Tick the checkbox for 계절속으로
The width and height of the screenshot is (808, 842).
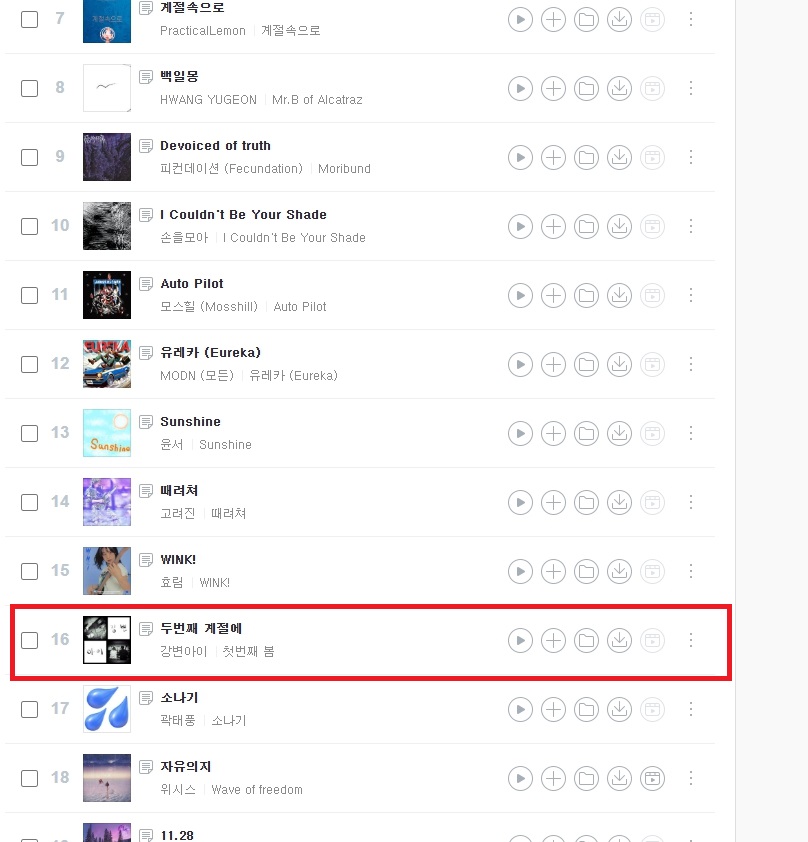(30, 19)
